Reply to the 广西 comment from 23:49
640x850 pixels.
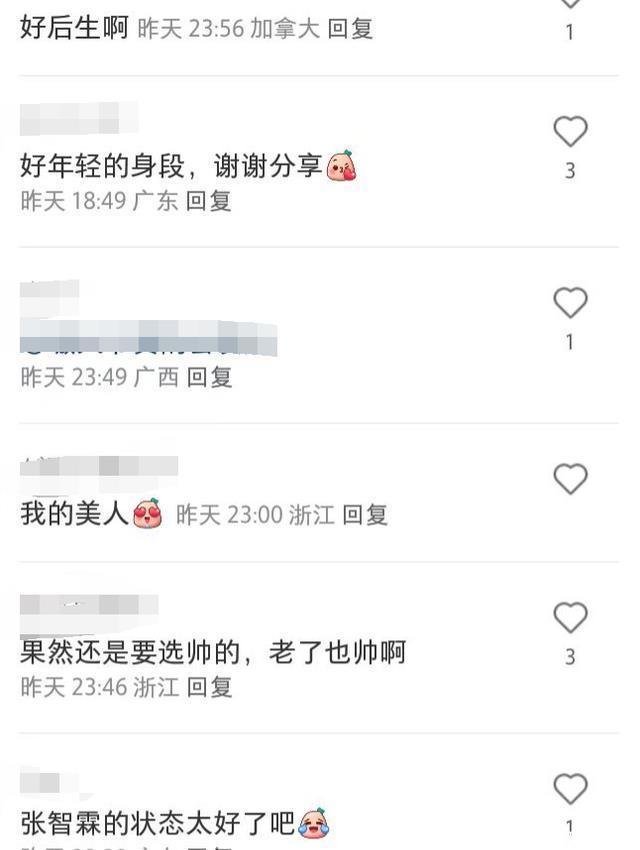click(x=209, y=377)
